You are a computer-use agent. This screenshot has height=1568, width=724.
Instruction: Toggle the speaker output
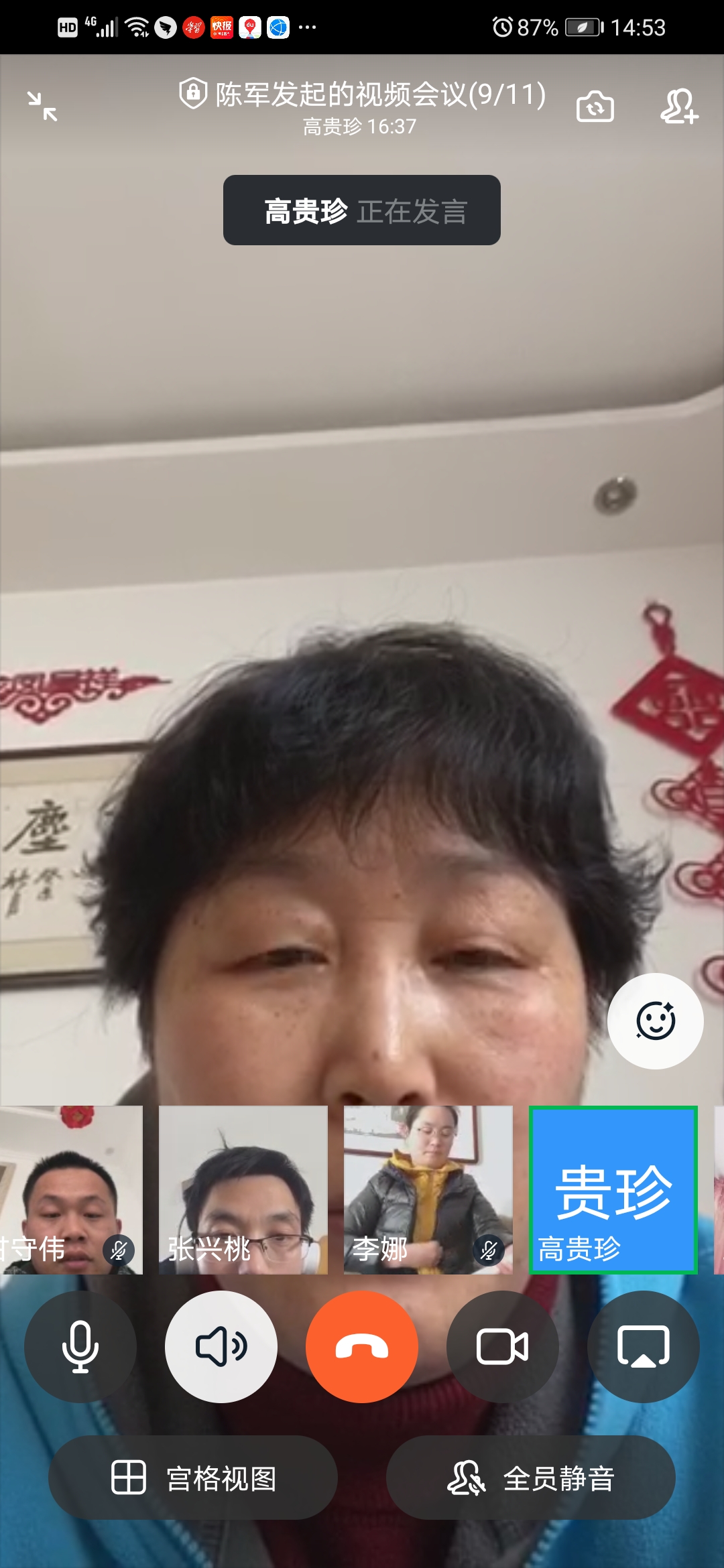click(221, 1346)
